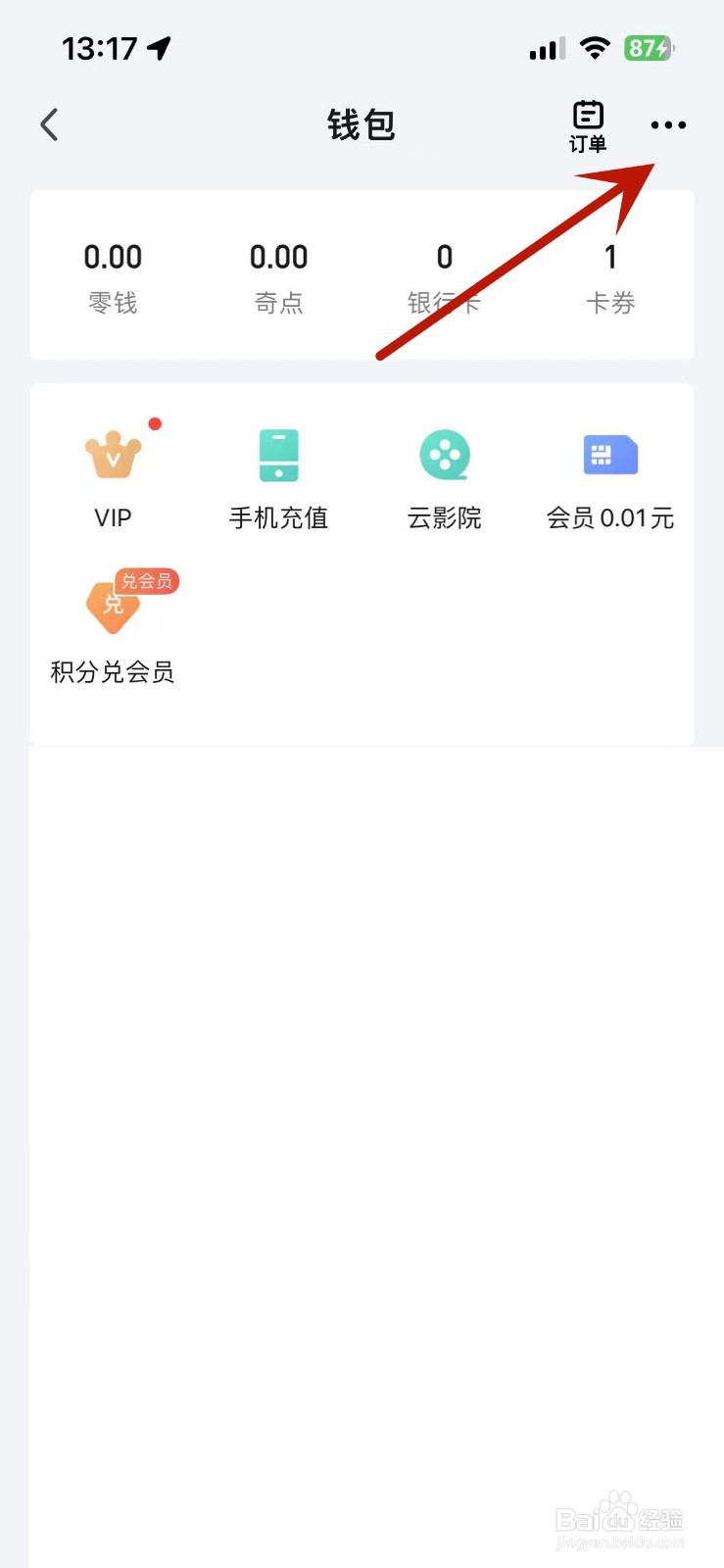Screen dimensions: 724x1568
Task: Tap the 会员0.01元 SIM card icon
Action: coord(609,453)
